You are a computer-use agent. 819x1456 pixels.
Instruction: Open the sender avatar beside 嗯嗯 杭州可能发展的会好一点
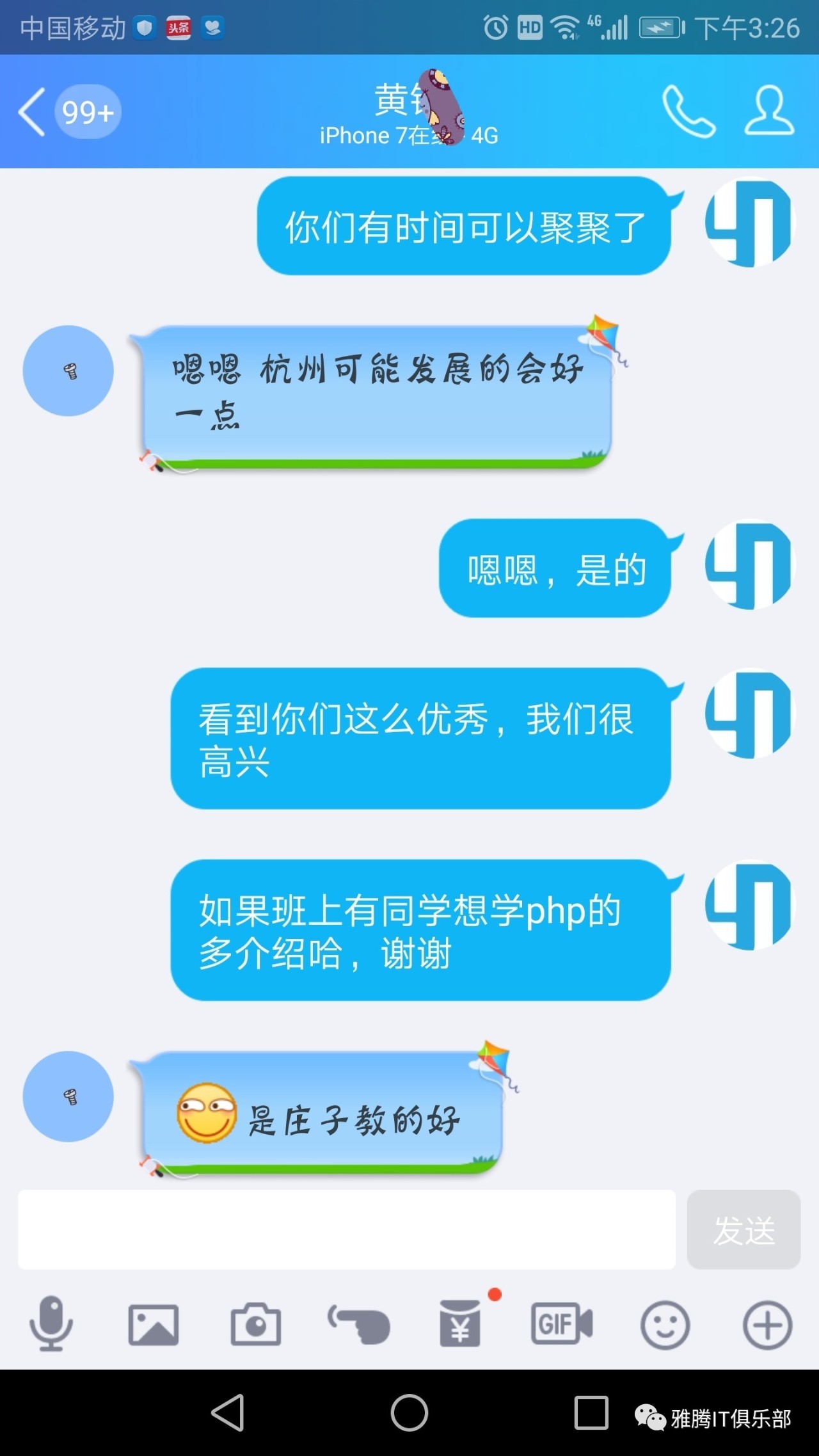[68, 371]
